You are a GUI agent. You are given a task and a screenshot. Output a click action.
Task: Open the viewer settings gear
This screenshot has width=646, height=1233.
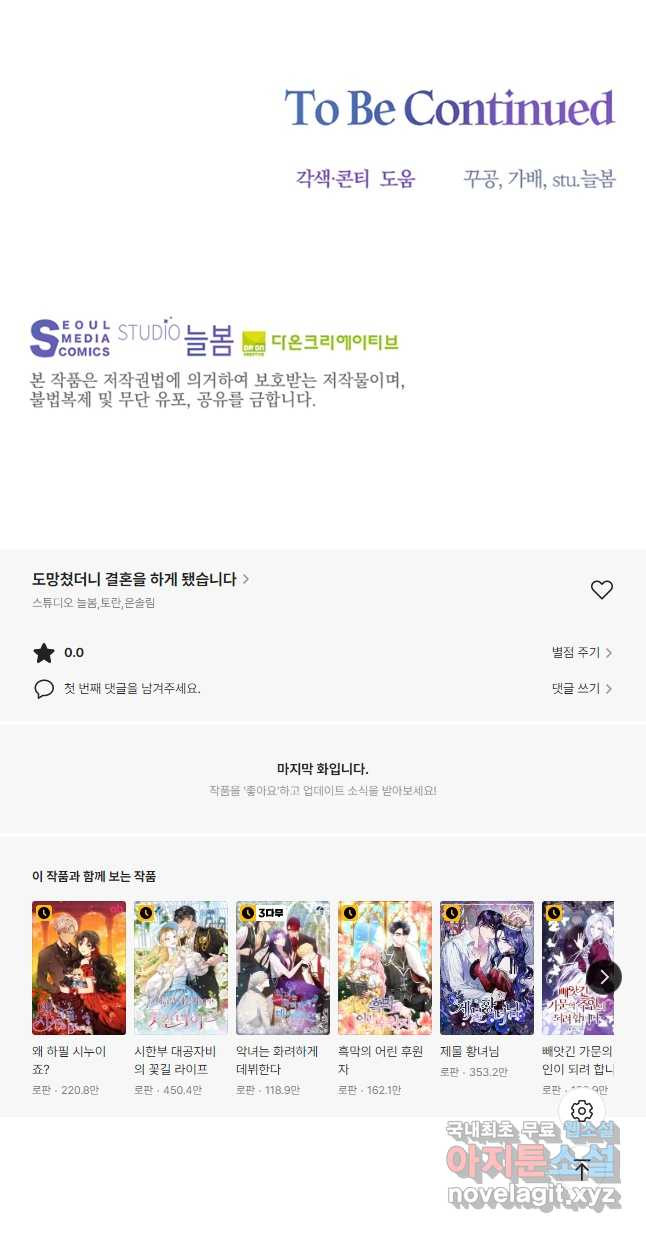click(582, 1111)
